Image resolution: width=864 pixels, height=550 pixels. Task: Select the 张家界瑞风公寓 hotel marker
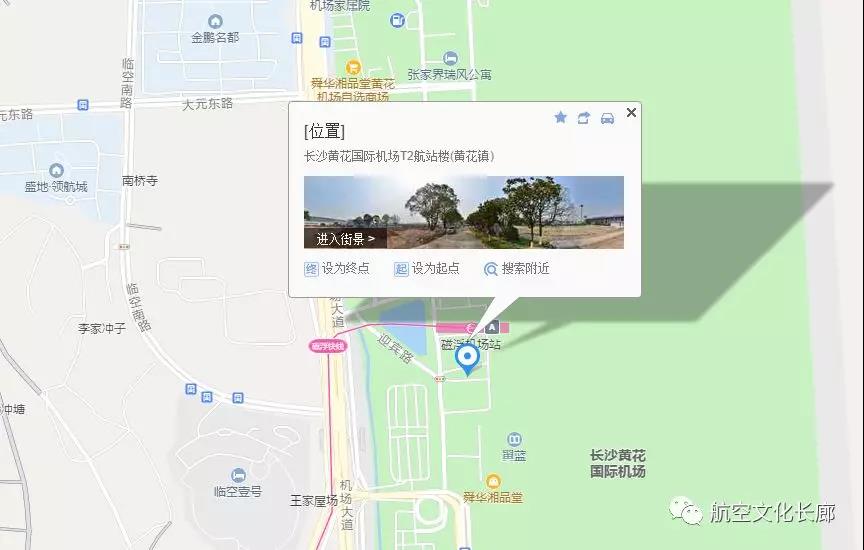[451, 58]
